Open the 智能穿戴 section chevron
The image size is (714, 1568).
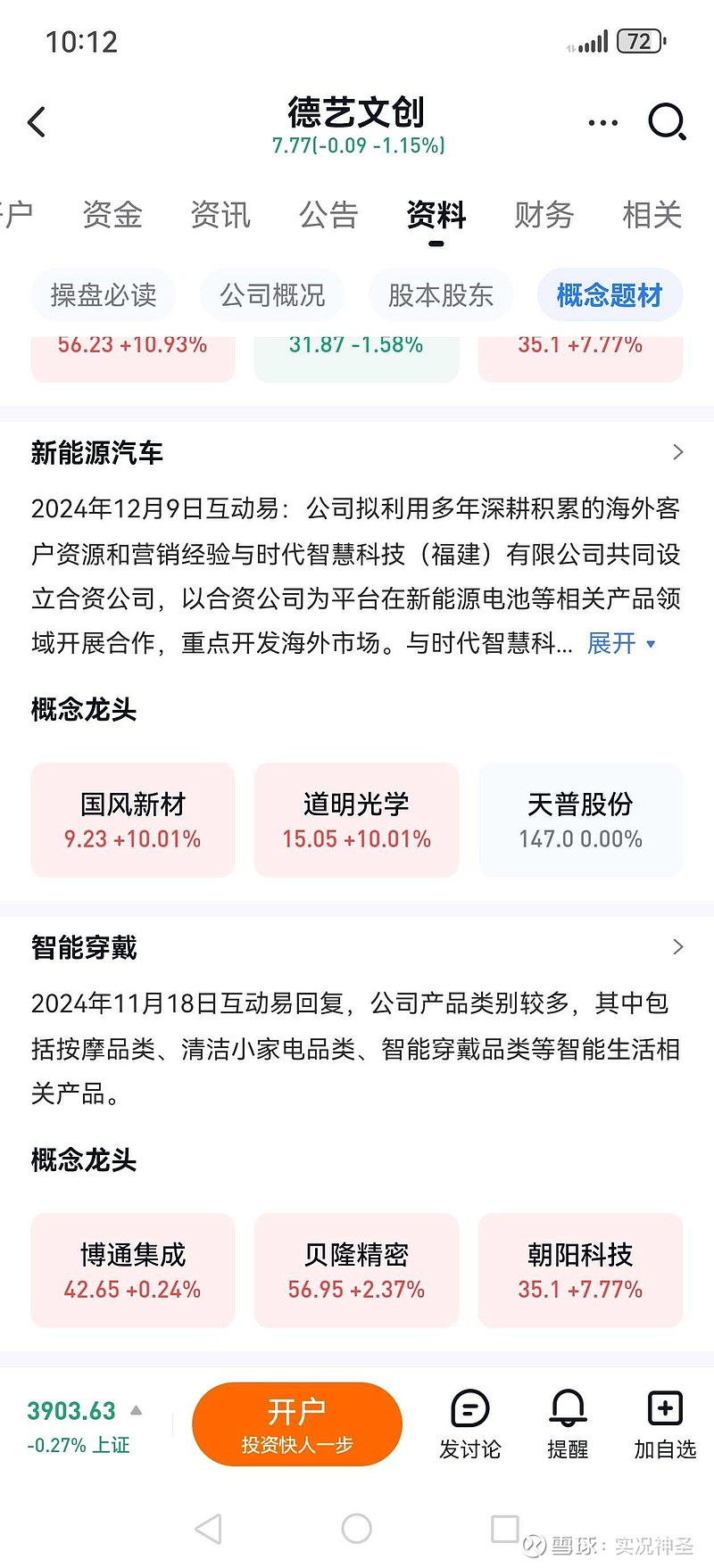click(677, 946)
